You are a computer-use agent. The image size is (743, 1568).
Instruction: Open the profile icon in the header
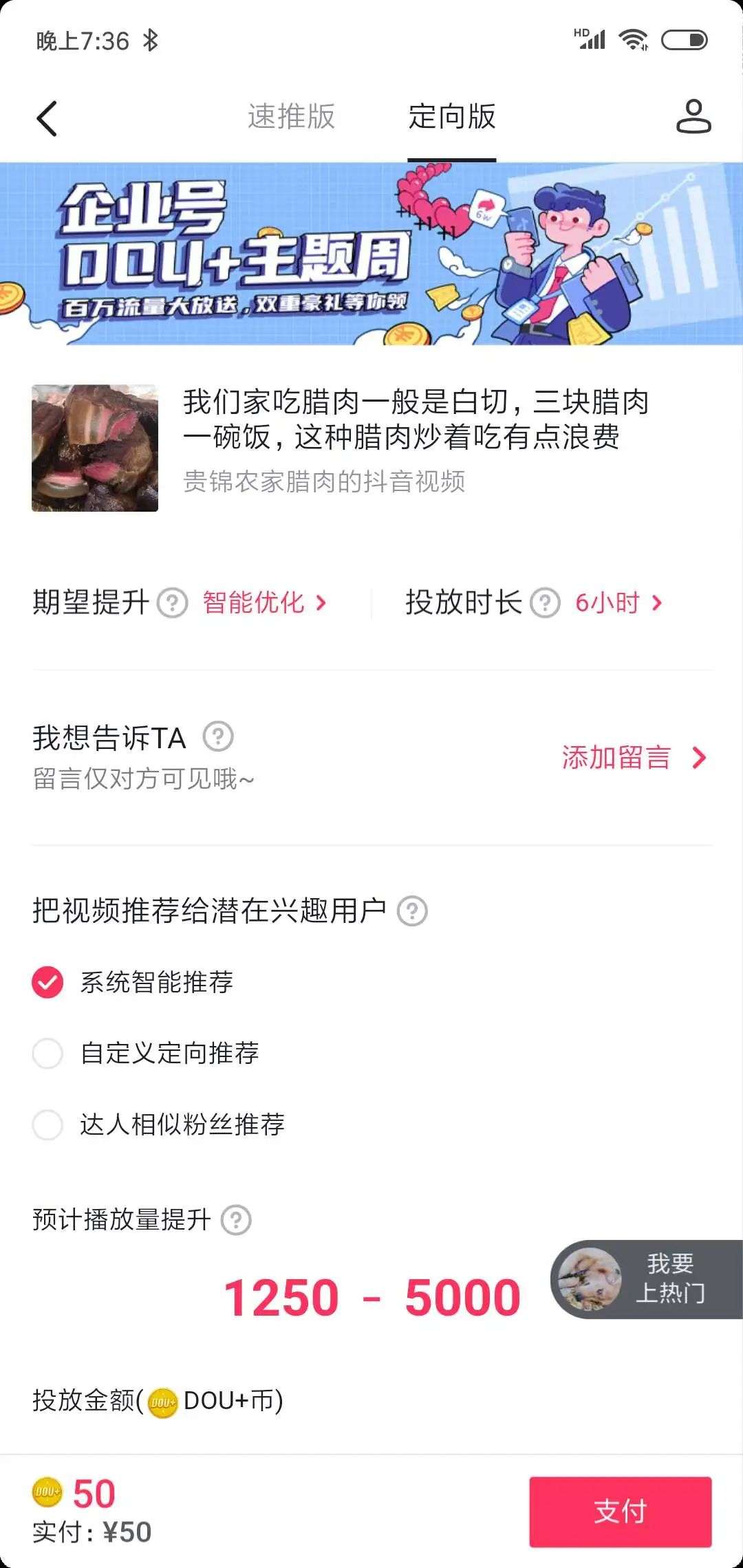(693, 116)
